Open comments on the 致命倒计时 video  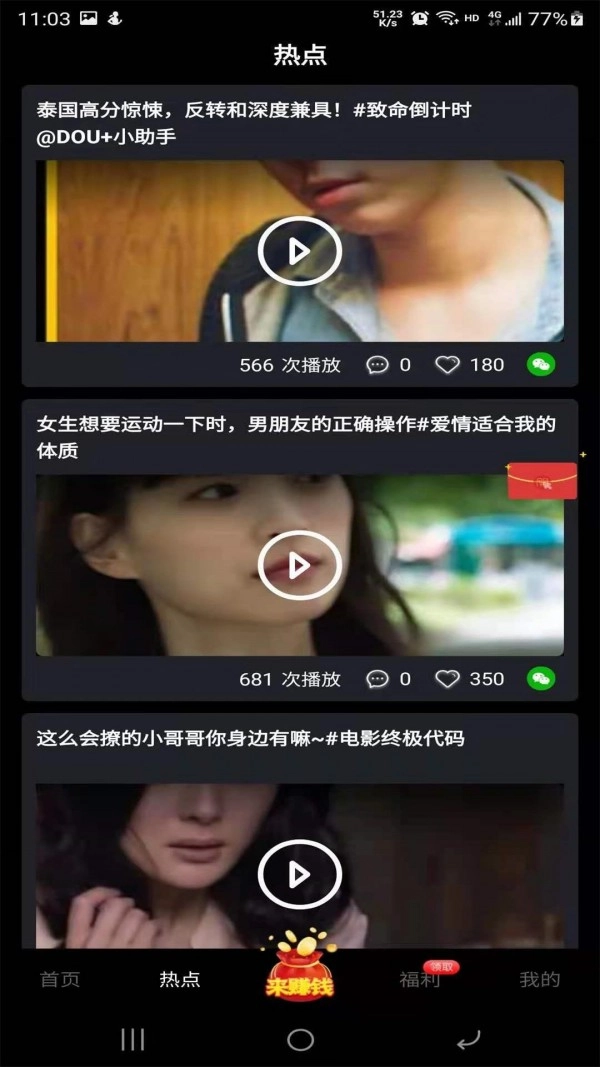point(378,365)
